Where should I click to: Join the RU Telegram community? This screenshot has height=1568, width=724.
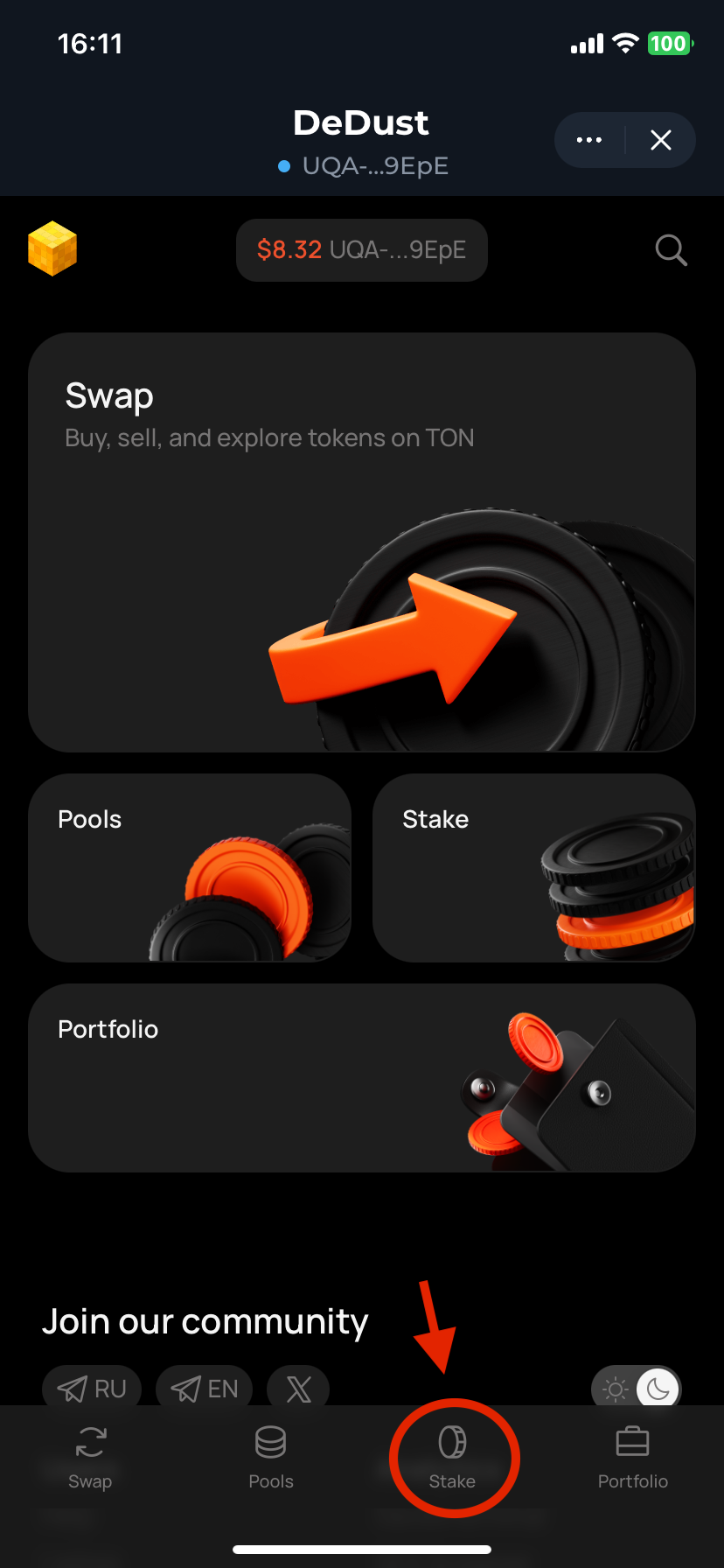92,1388
